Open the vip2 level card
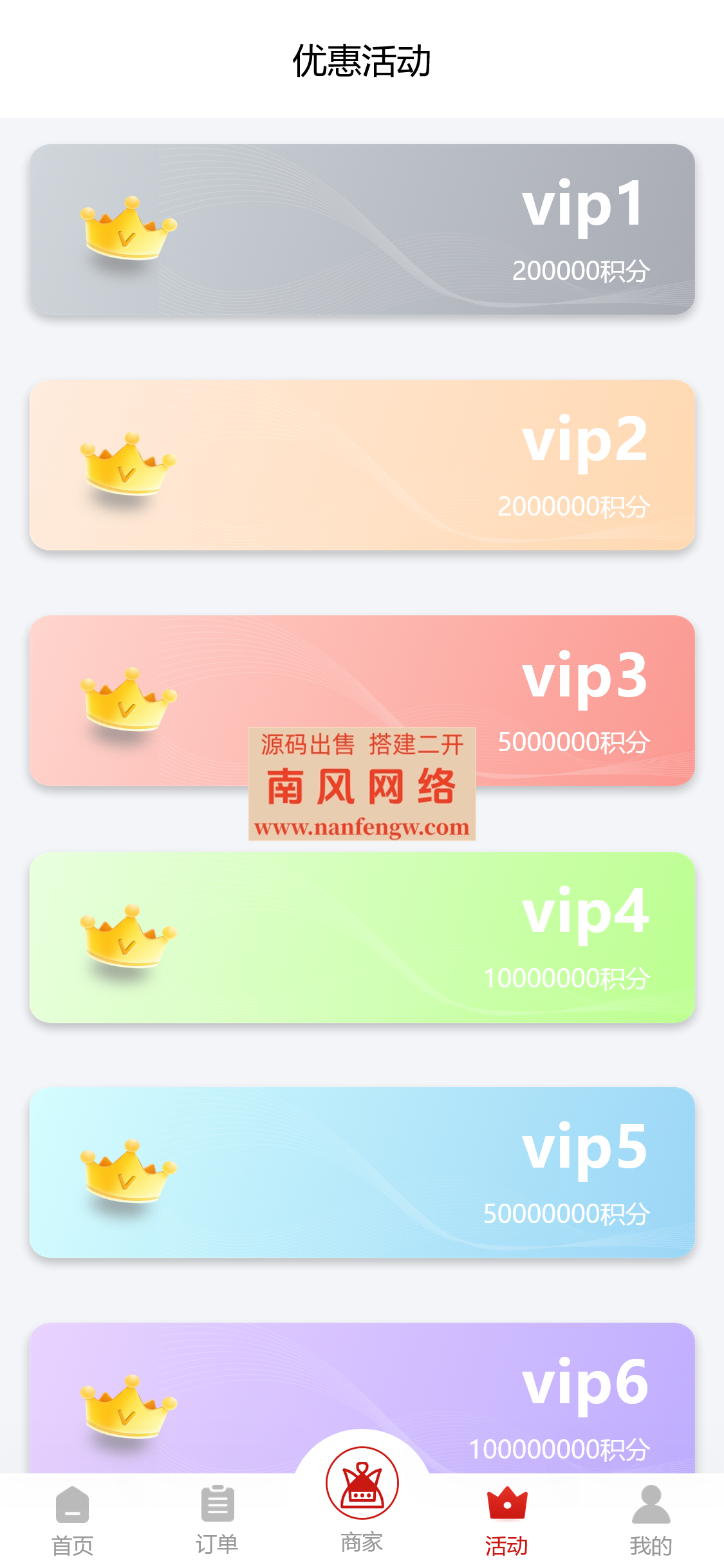Screen dimensions: 724x1568 pos(362,463)
